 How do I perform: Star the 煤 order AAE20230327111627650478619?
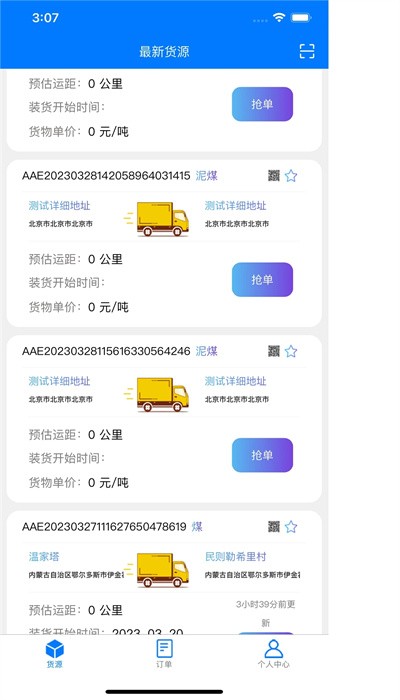[291, 527]
